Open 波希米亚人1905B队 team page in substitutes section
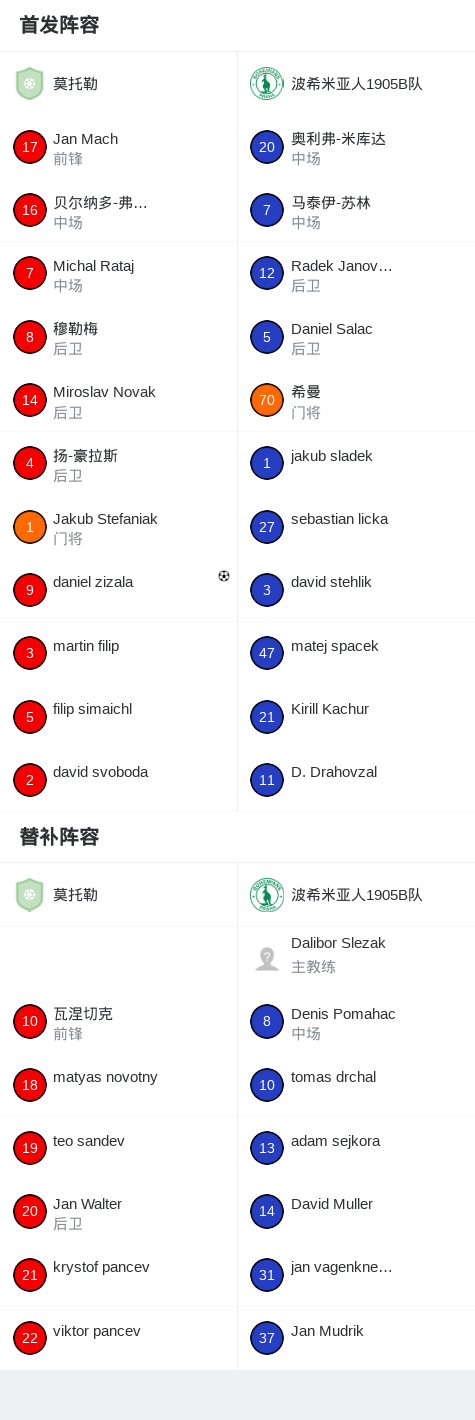This screenshot has height=1420, width=475. 356,895
